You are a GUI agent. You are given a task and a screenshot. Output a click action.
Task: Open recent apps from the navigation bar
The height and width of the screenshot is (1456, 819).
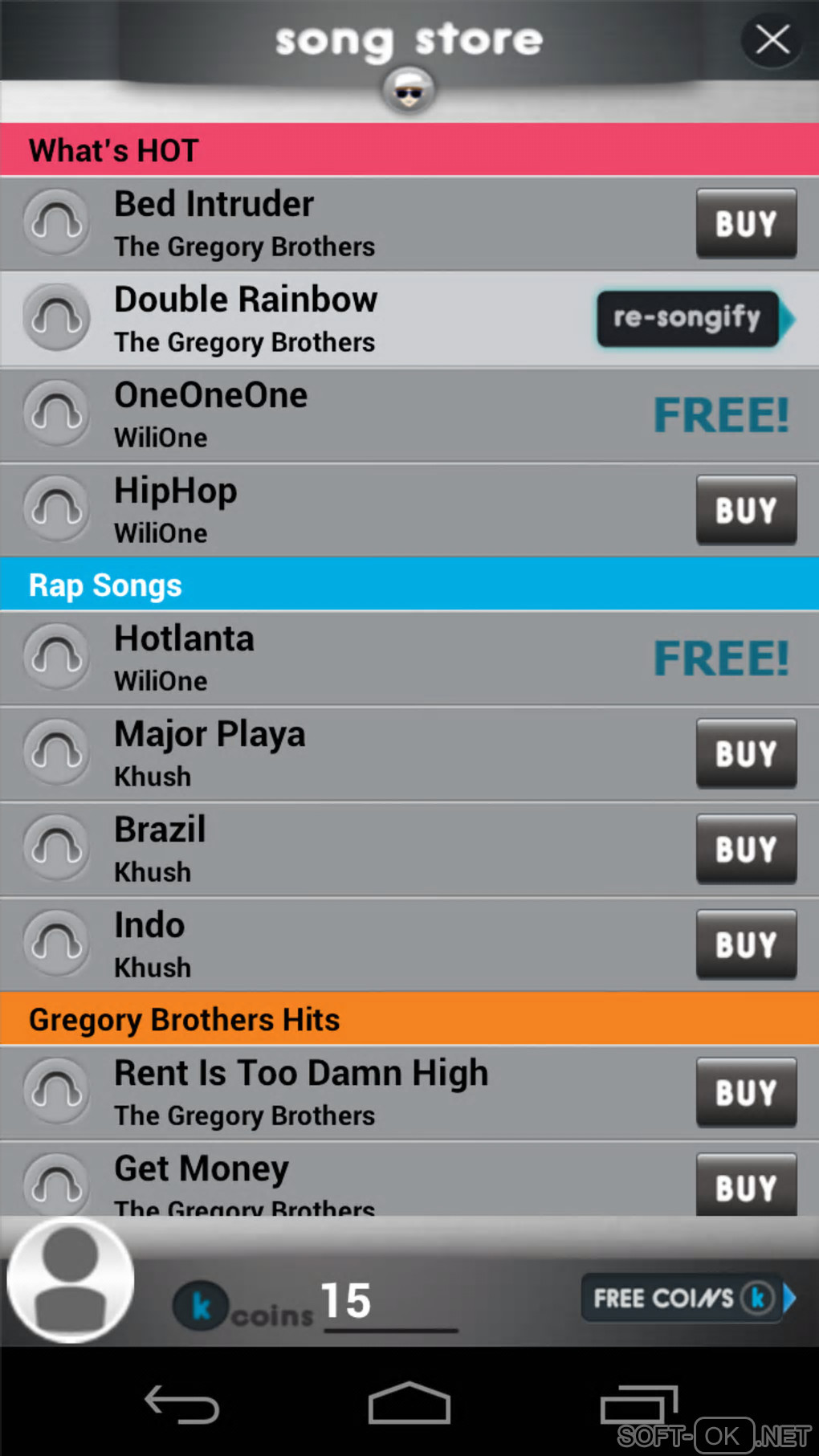pos(638,1405)
